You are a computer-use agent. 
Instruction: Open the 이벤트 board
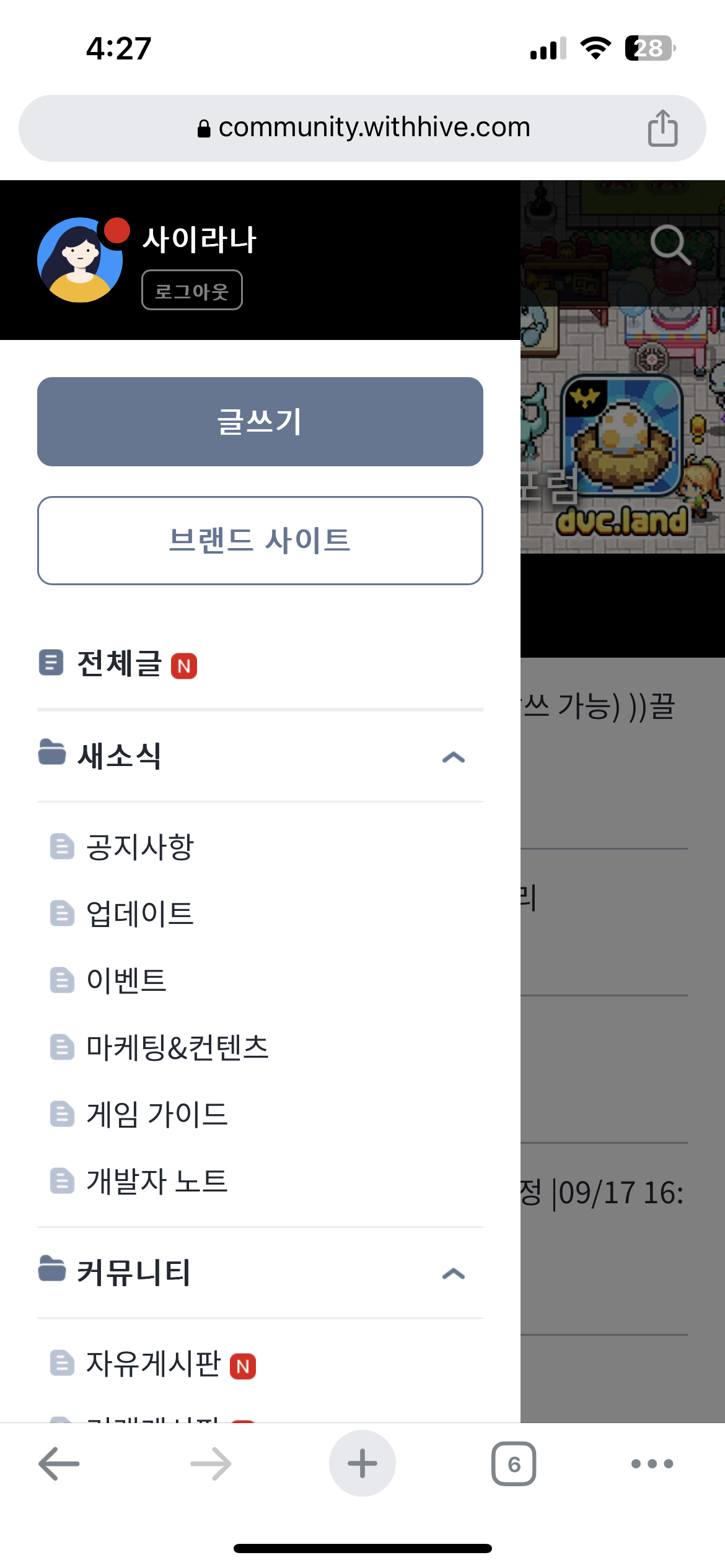pyautogui.click(x=126, y=980)
